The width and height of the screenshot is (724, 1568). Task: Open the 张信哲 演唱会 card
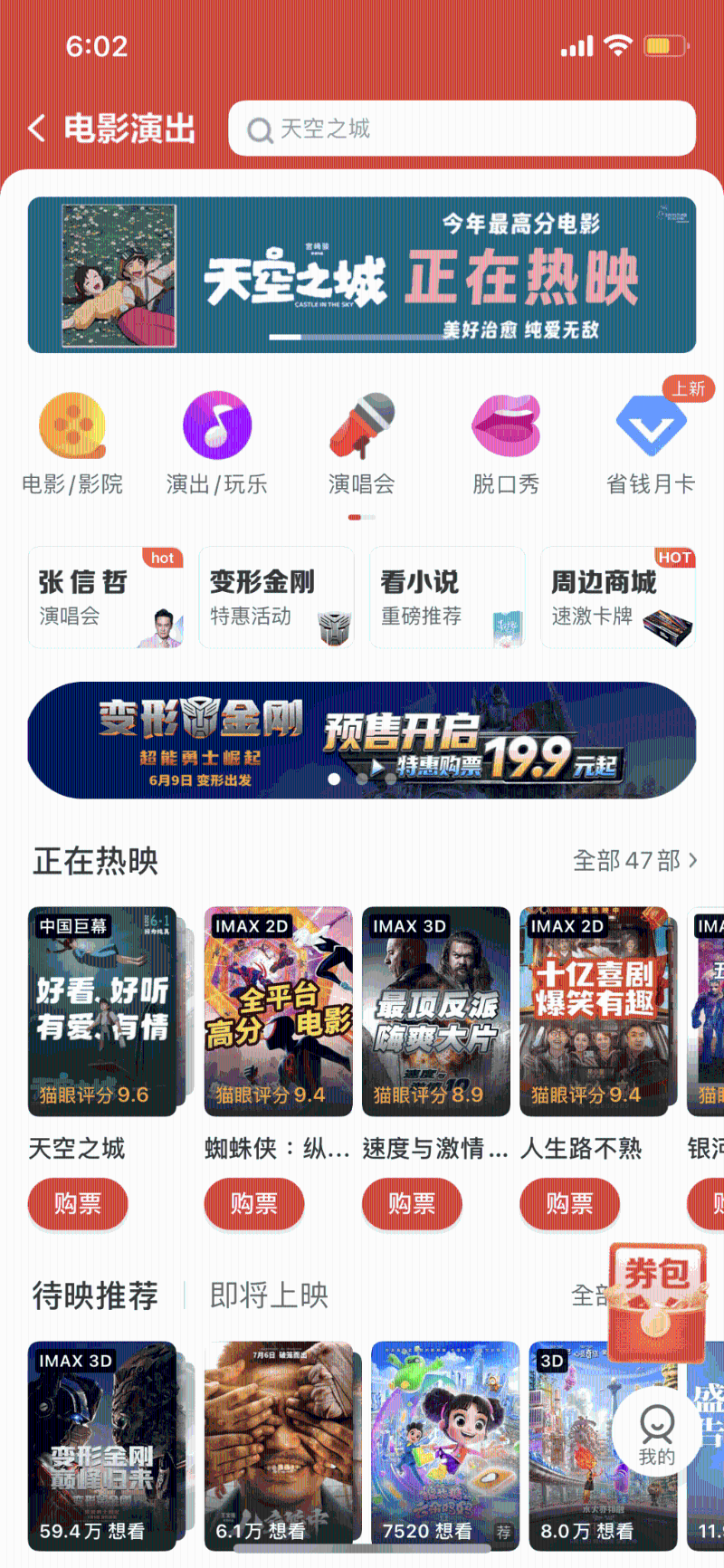105,598
